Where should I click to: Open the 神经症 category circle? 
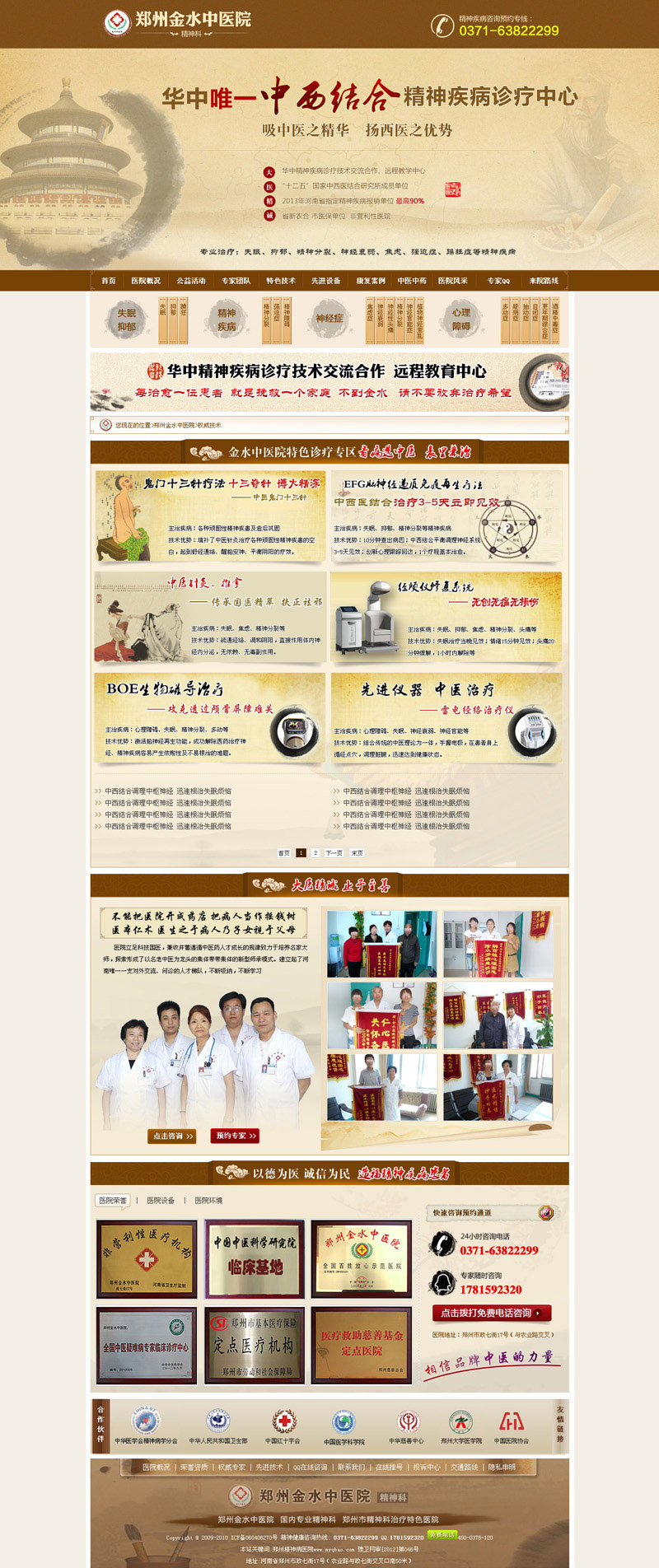point(329,319)
